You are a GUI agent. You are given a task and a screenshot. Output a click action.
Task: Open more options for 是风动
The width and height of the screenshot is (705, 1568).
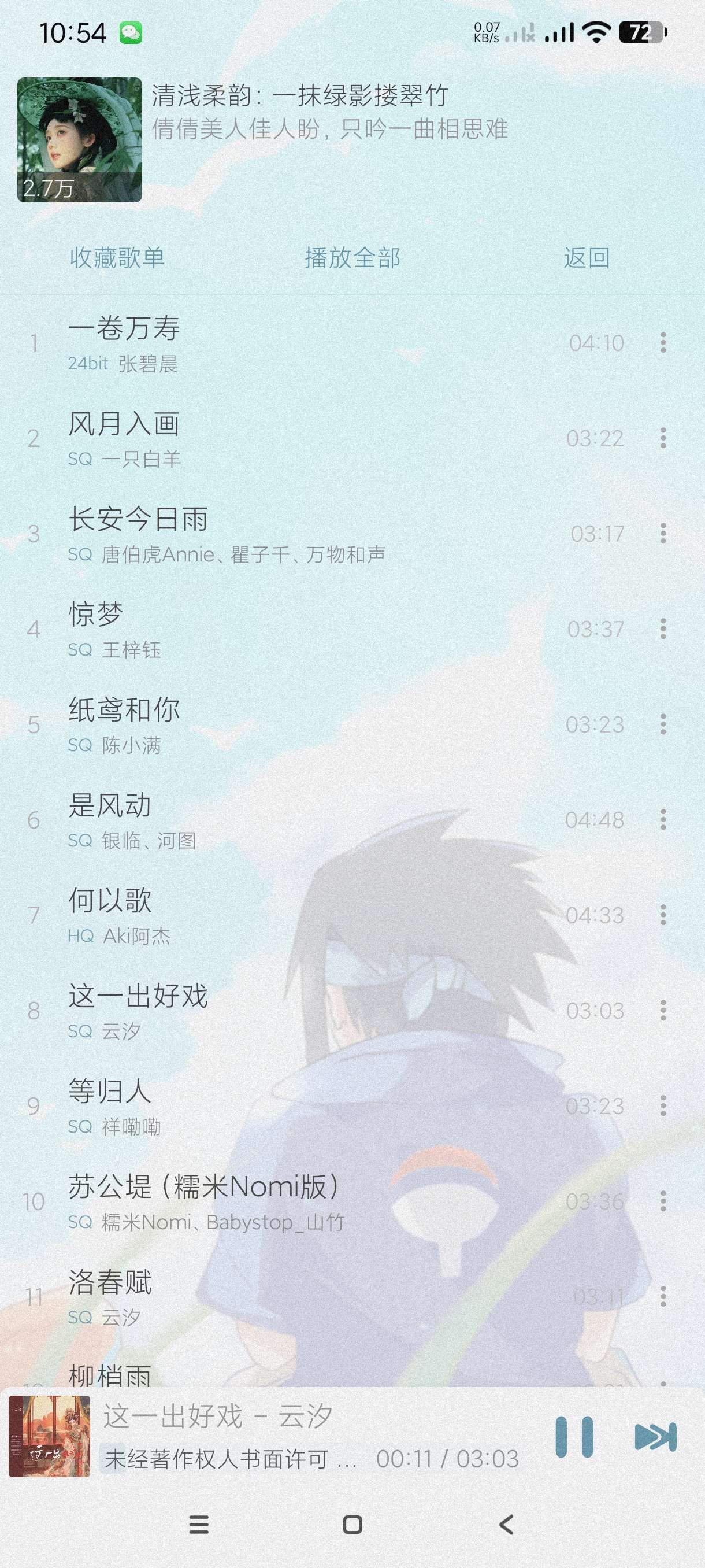click(663, 820)
